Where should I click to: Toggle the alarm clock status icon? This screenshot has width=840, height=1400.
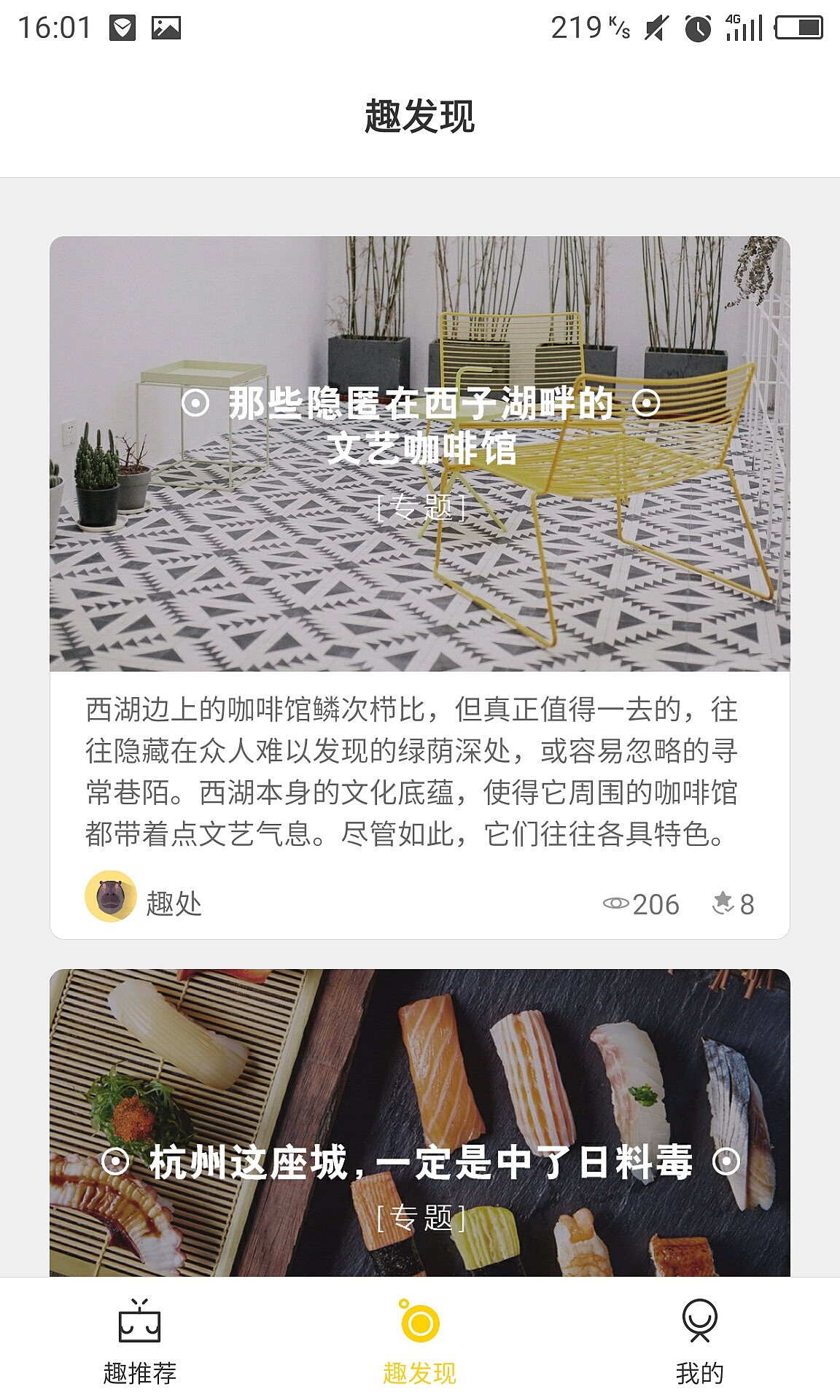point(698,28)
